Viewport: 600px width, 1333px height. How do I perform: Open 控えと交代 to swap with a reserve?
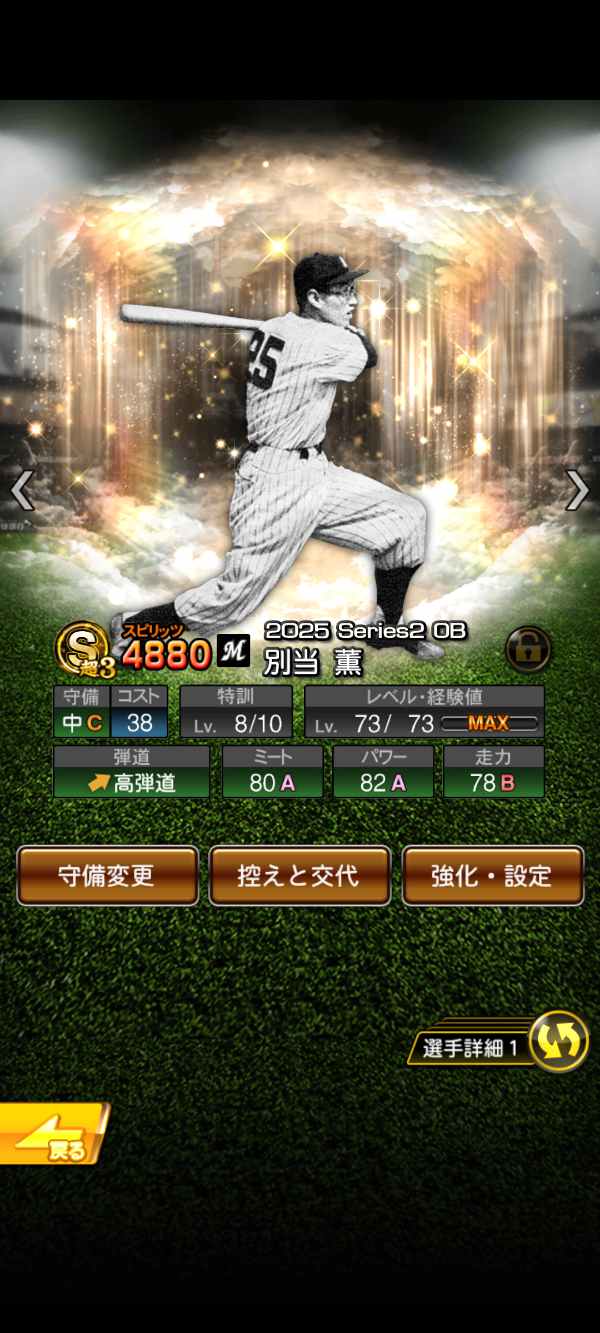(299, 876)
